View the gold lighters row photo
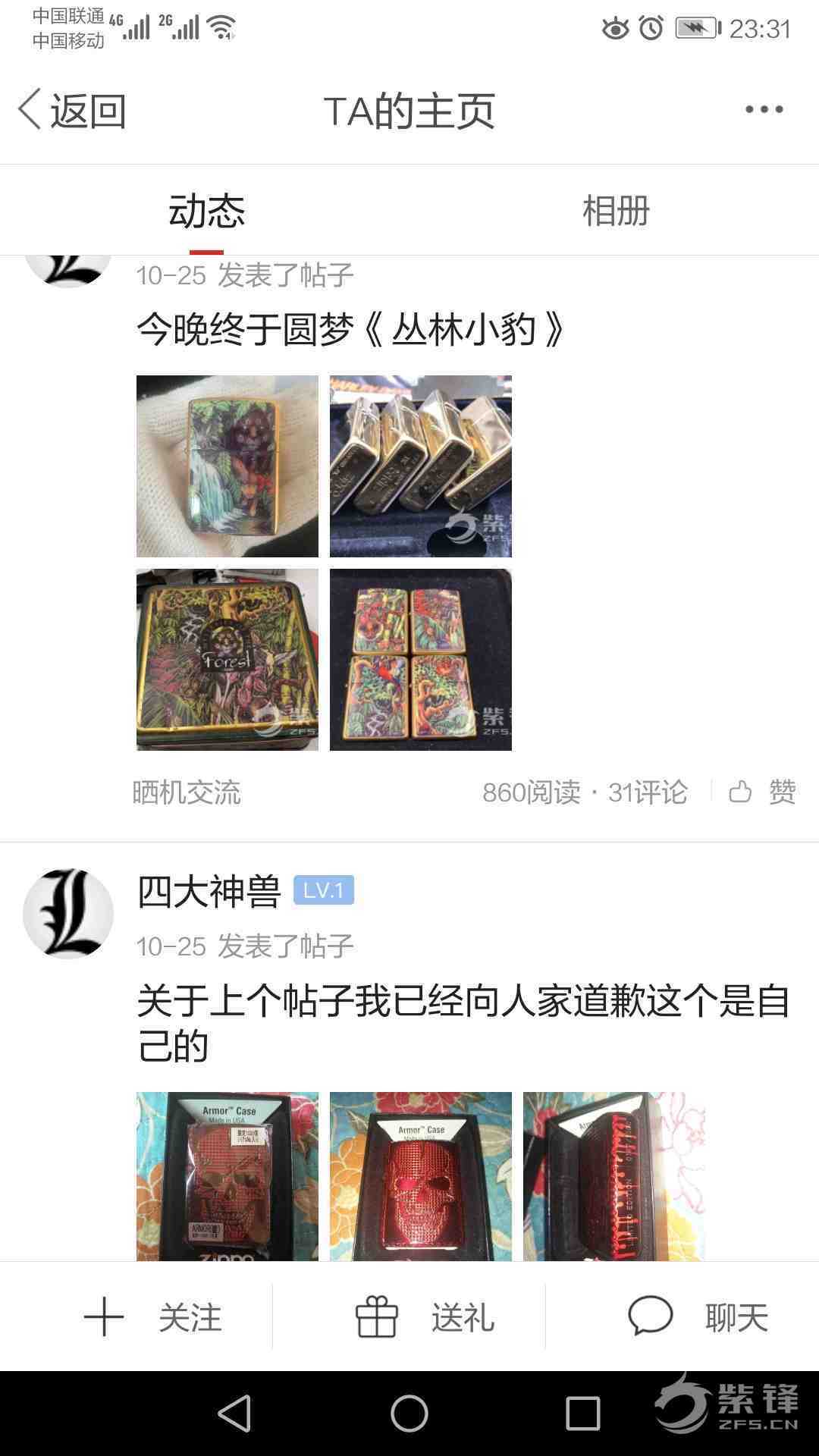The height and width of the screenshot is (1456, 819). (x=420, y=466)
